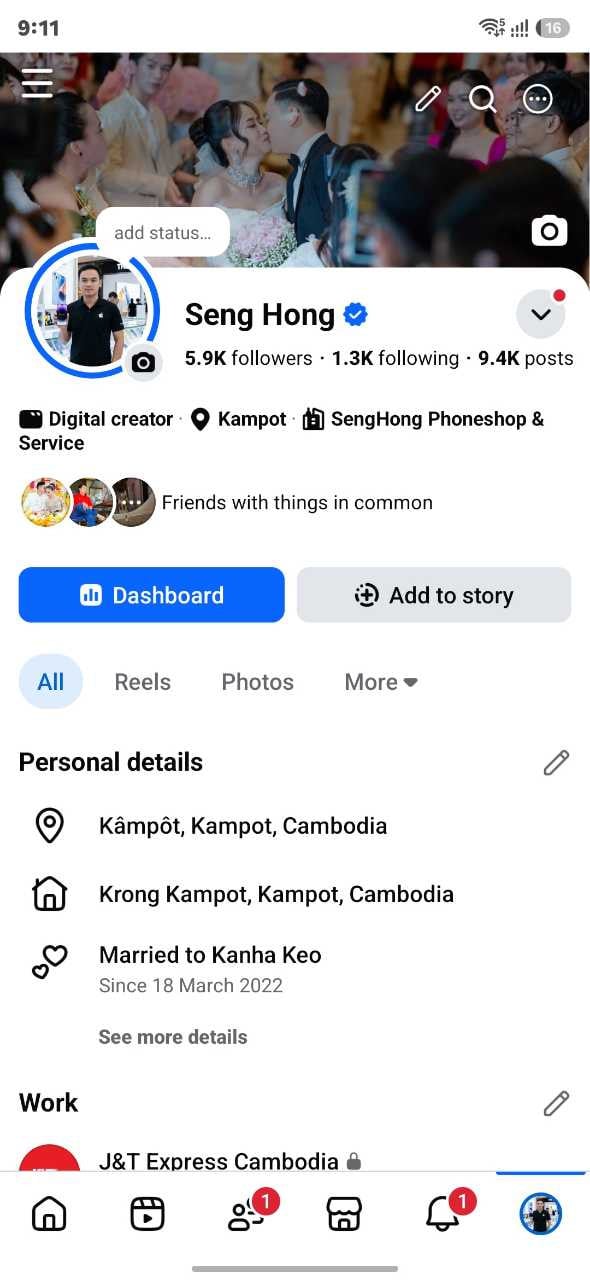Tap the pencil edit icon on cover
The height and width of the screenshot is (1280, 590).
coord(428,98)
